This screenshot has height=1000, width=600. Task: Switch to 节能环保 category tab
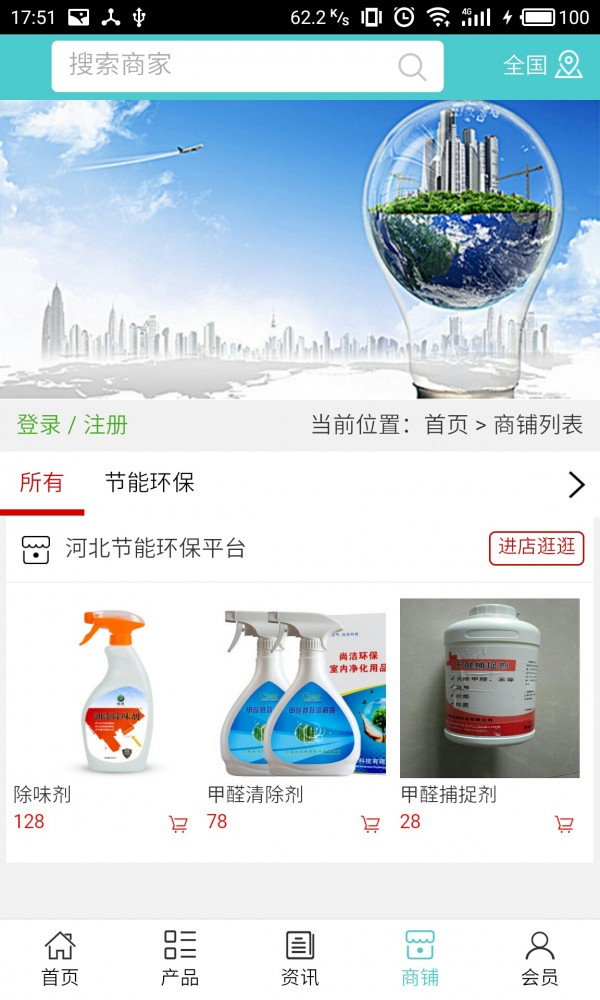(149, 483)
